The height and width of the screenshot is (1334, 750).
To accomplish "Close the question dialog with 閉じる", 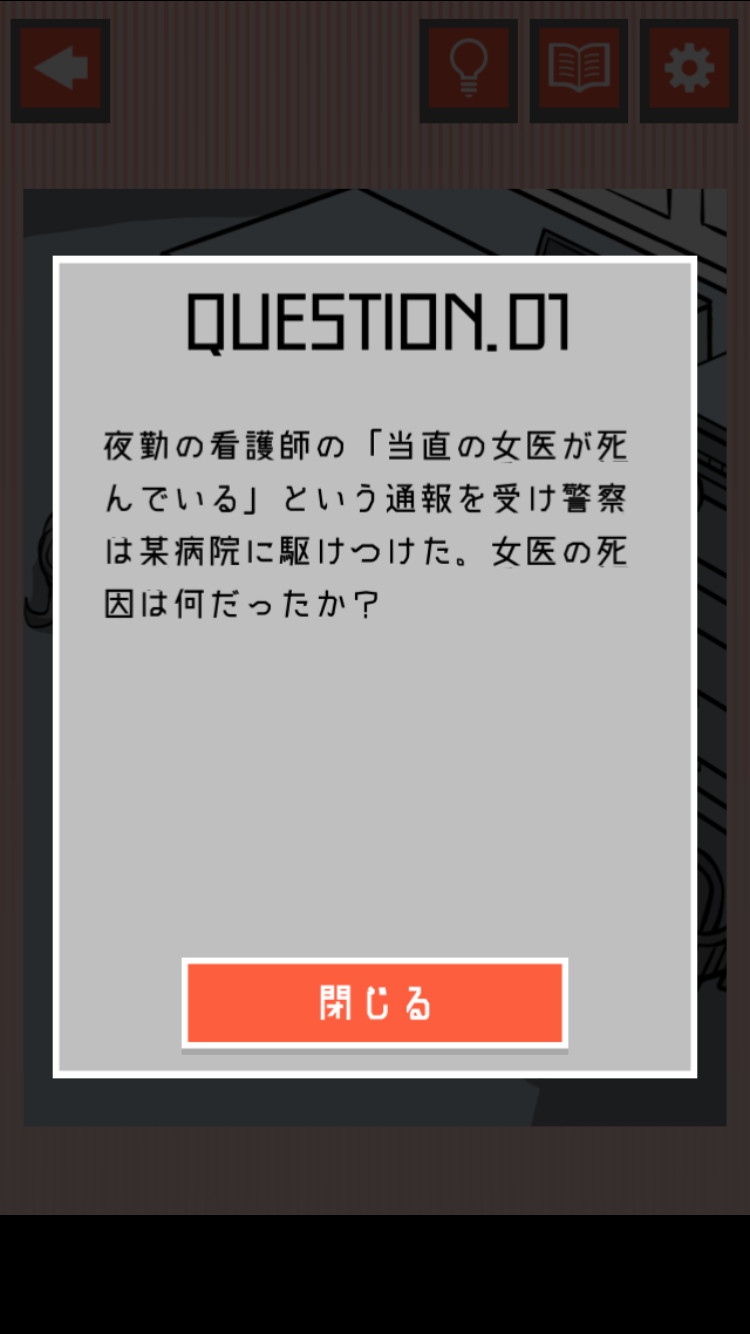I will [x=375, y=1003].
